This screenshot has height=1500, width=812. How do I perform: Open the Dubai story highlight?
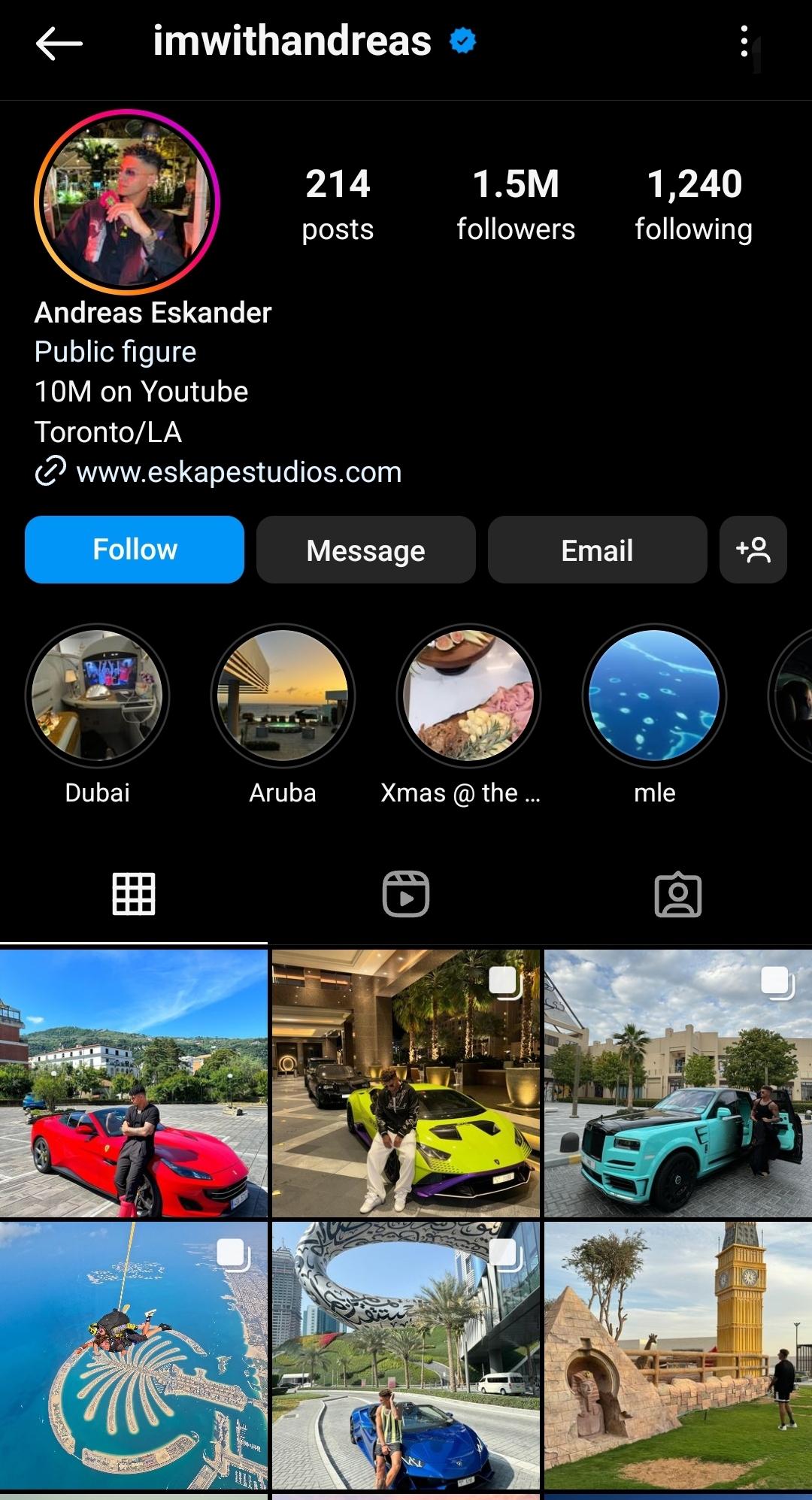point(98,695)
